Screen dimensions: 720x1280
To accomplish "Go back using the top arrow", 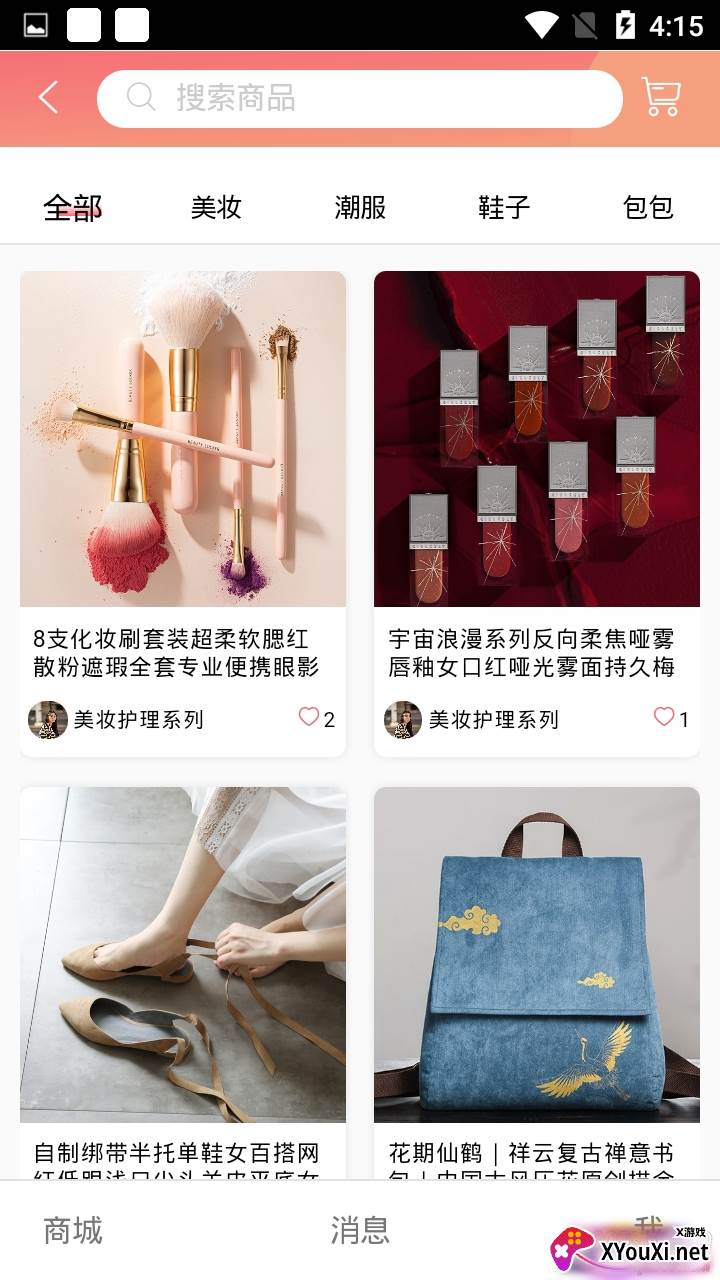I will point(48,98).
